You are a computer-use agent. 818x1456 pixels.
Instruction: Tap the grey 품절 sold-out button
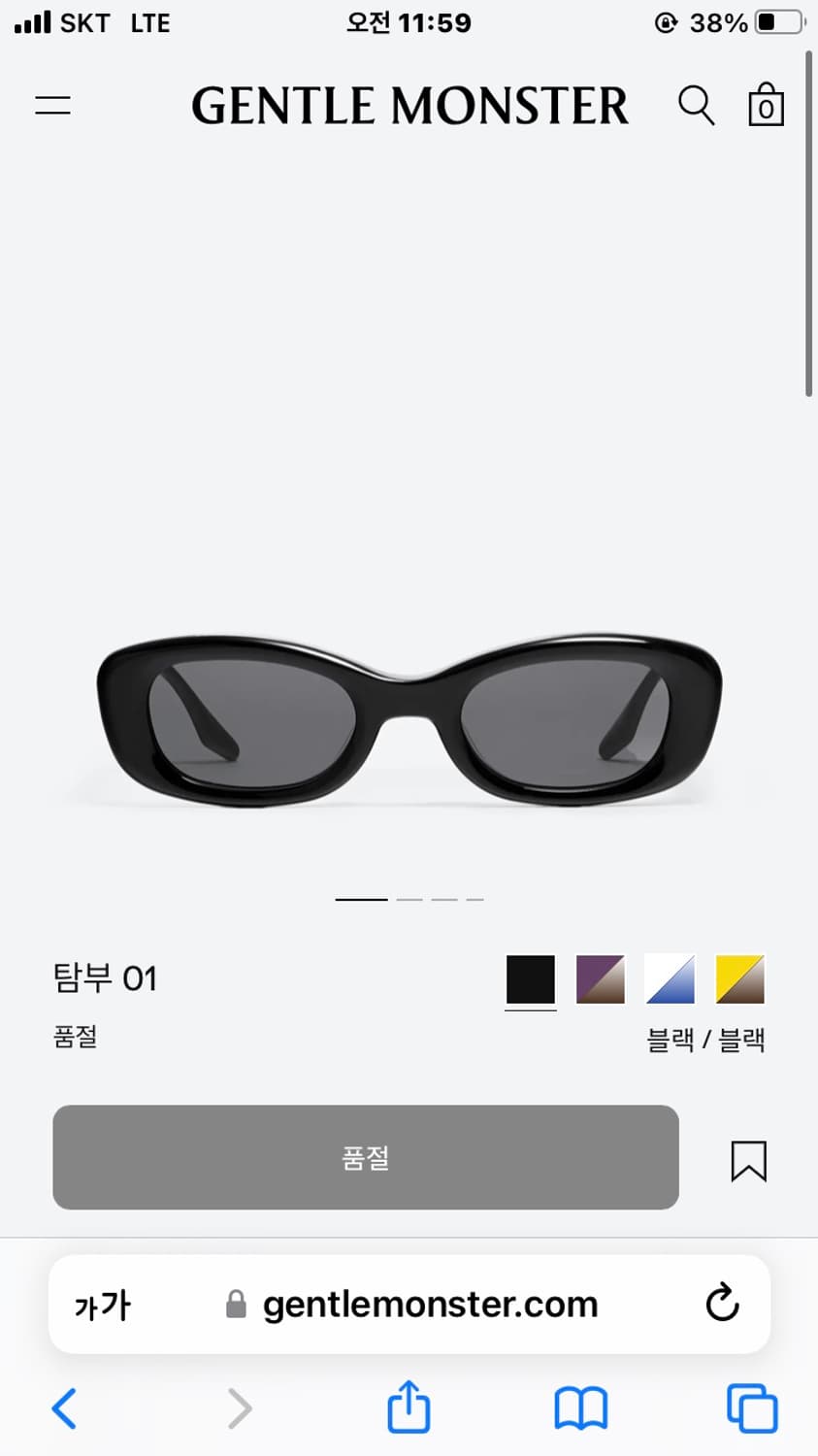coord(366,1158)
